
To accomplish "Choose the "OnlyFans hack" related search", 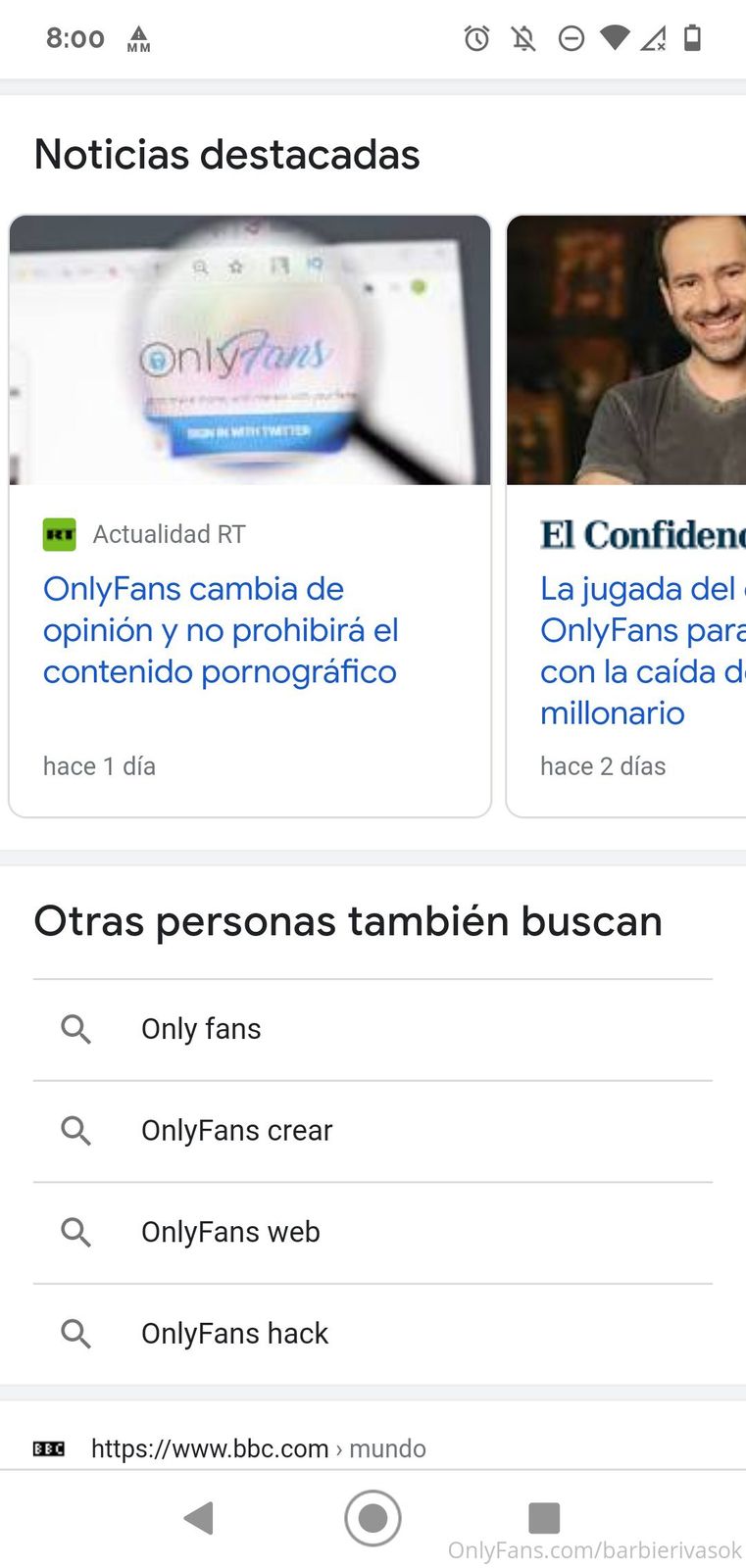I will pyautogui.click(x=234, y=1334).
